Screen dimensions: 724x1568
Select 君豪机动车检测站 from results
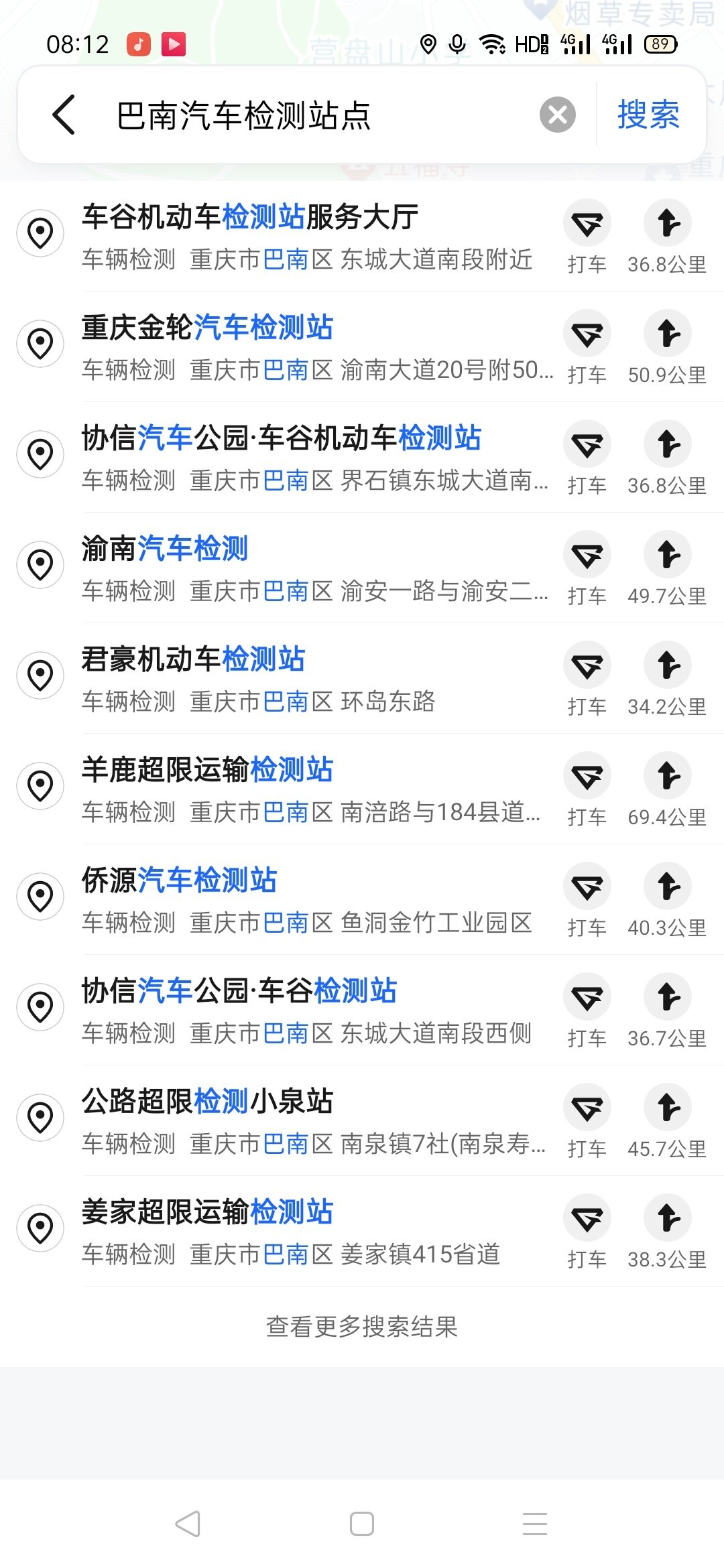308,678
